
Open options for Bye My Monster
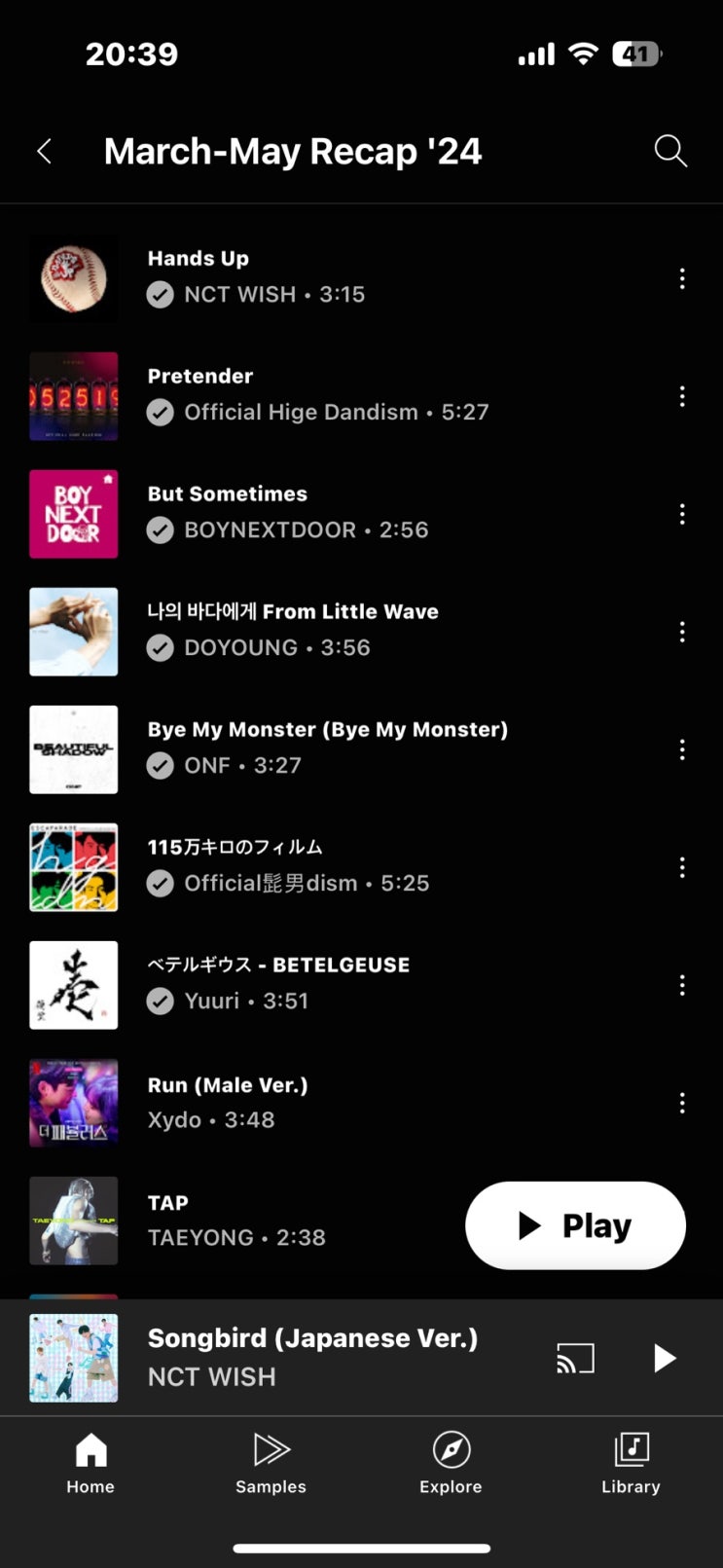point(682,749)
